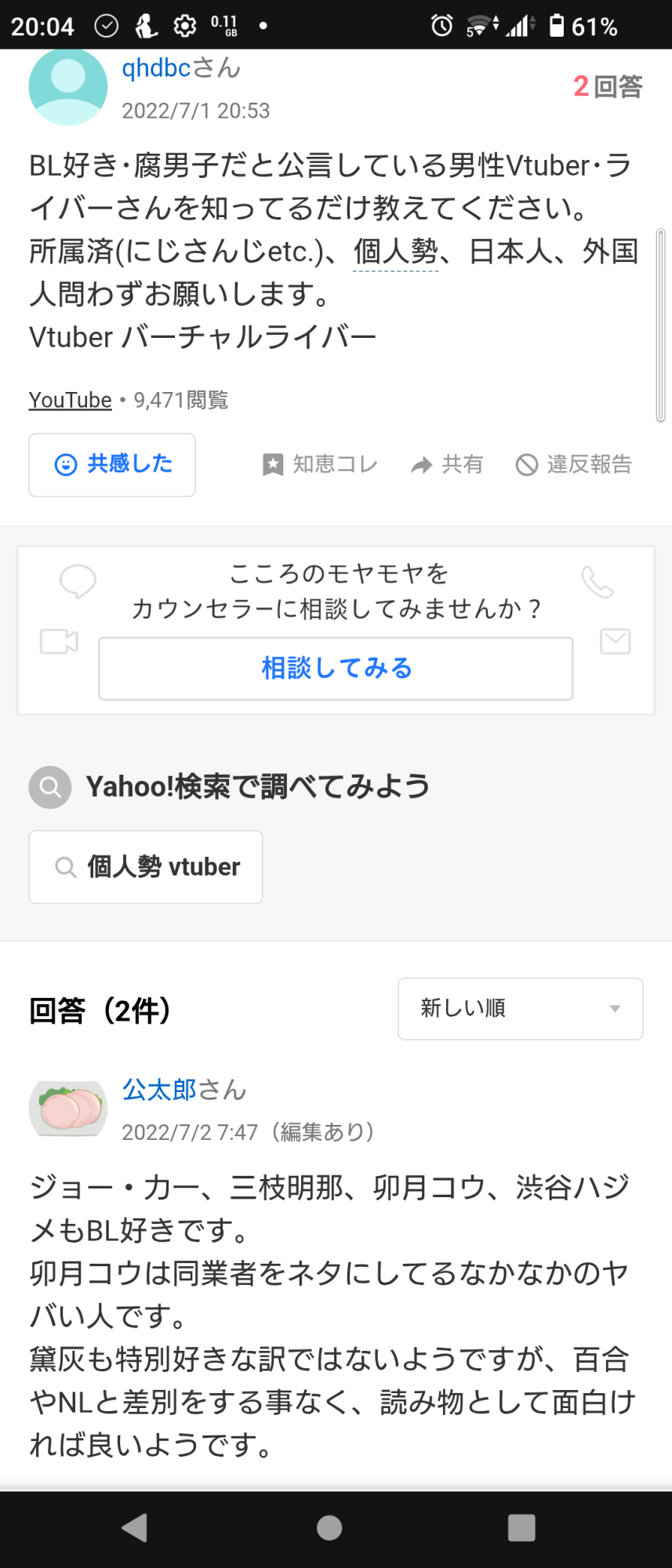Tap the 相談してみる counseling button
Screen dimensions: 672x1568
pyautogui.click(x=336, y=668)
